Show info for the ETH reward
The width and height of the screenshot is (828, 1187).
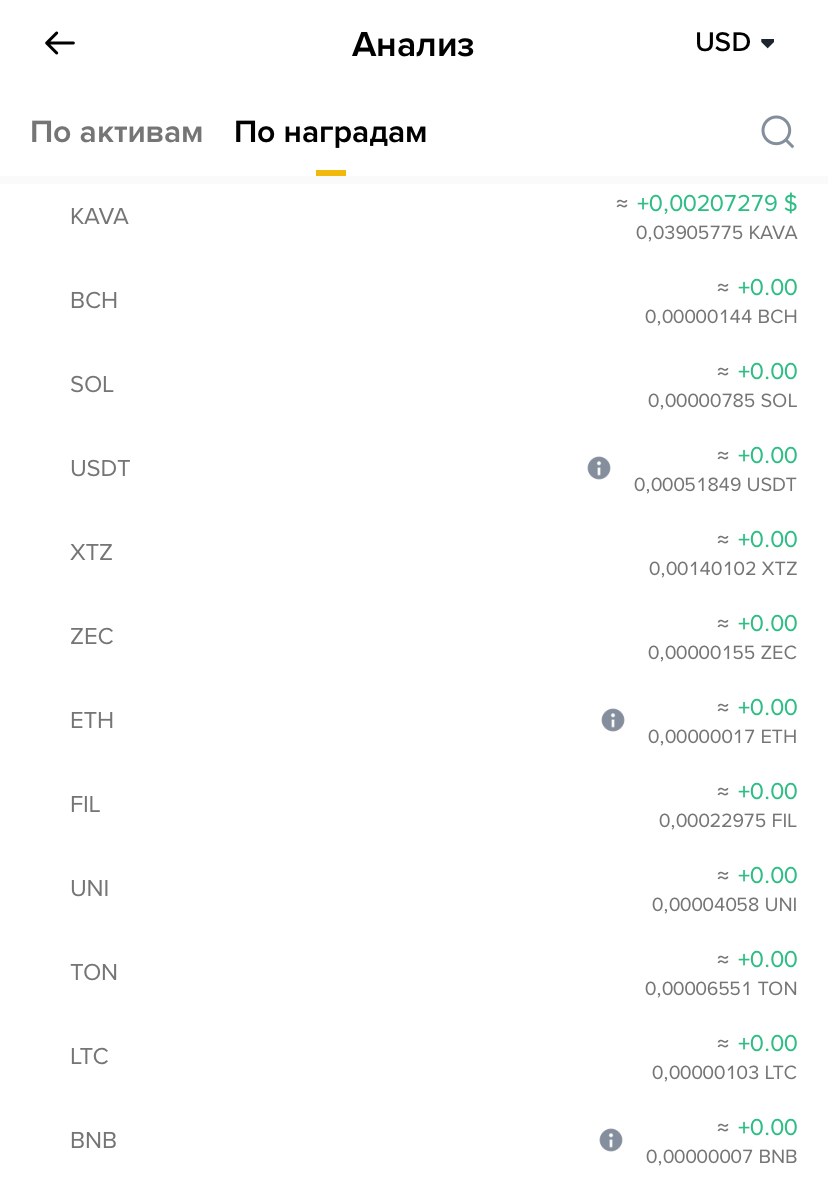click(x=613, y=720)
